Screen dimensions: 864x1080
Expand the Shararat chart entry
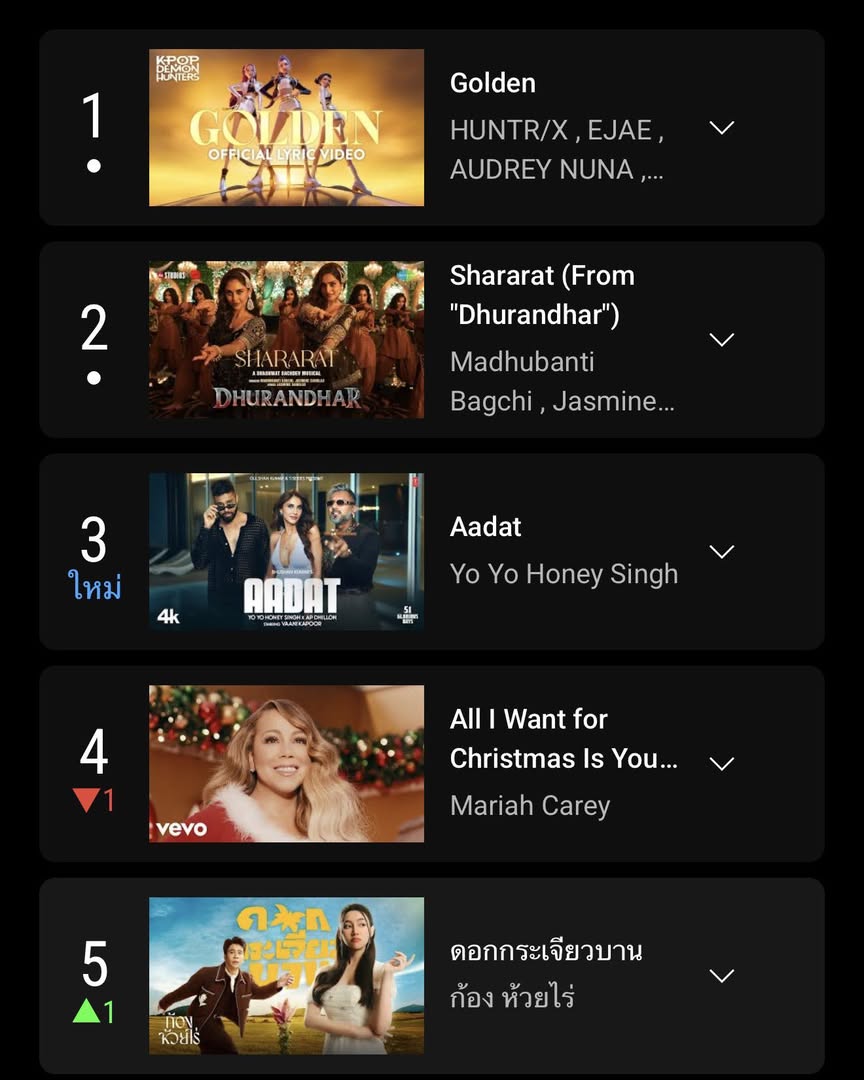click(x=721, y=340)
